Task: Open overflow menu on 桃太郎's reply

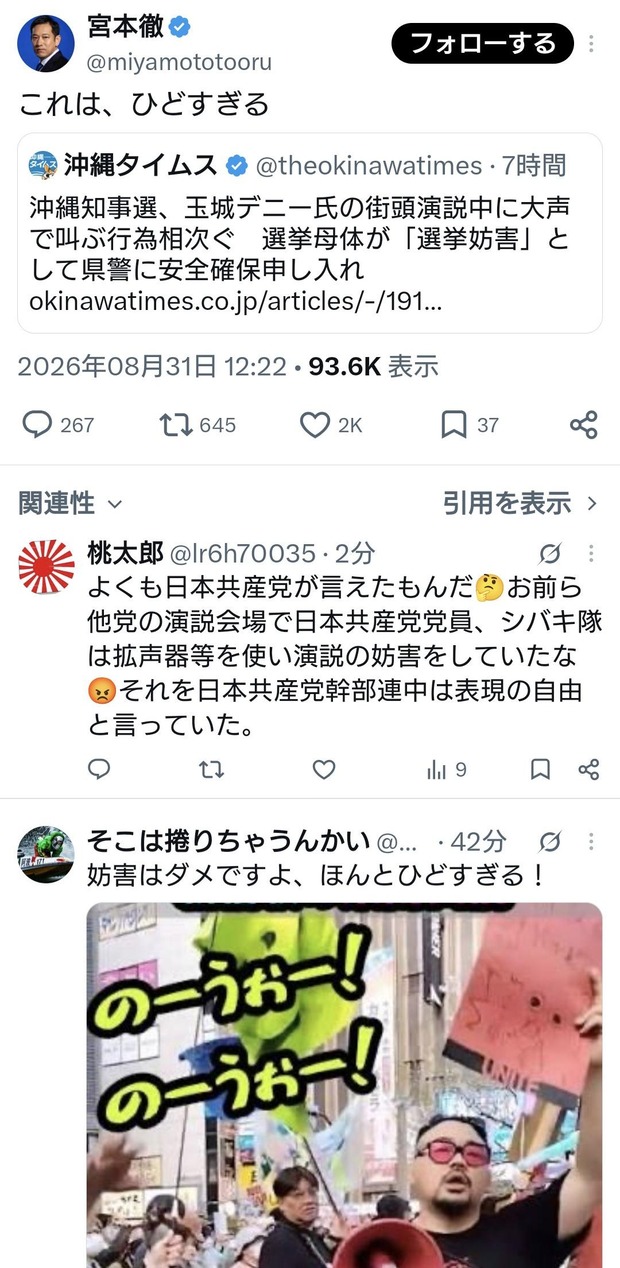Action: point(592,553)
